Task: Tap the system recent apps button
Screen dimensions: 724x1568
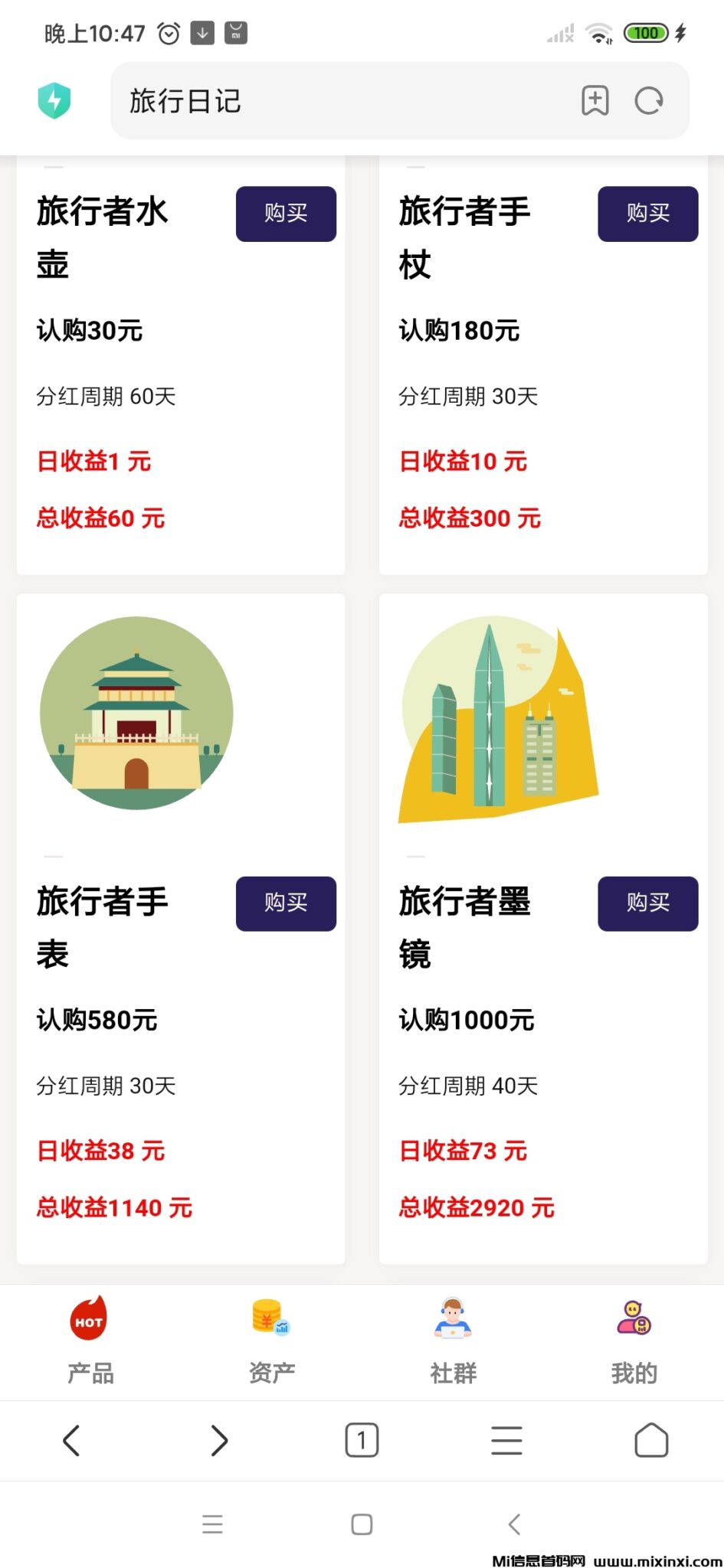Action: pyautogui.click(x=212, y=1524)
